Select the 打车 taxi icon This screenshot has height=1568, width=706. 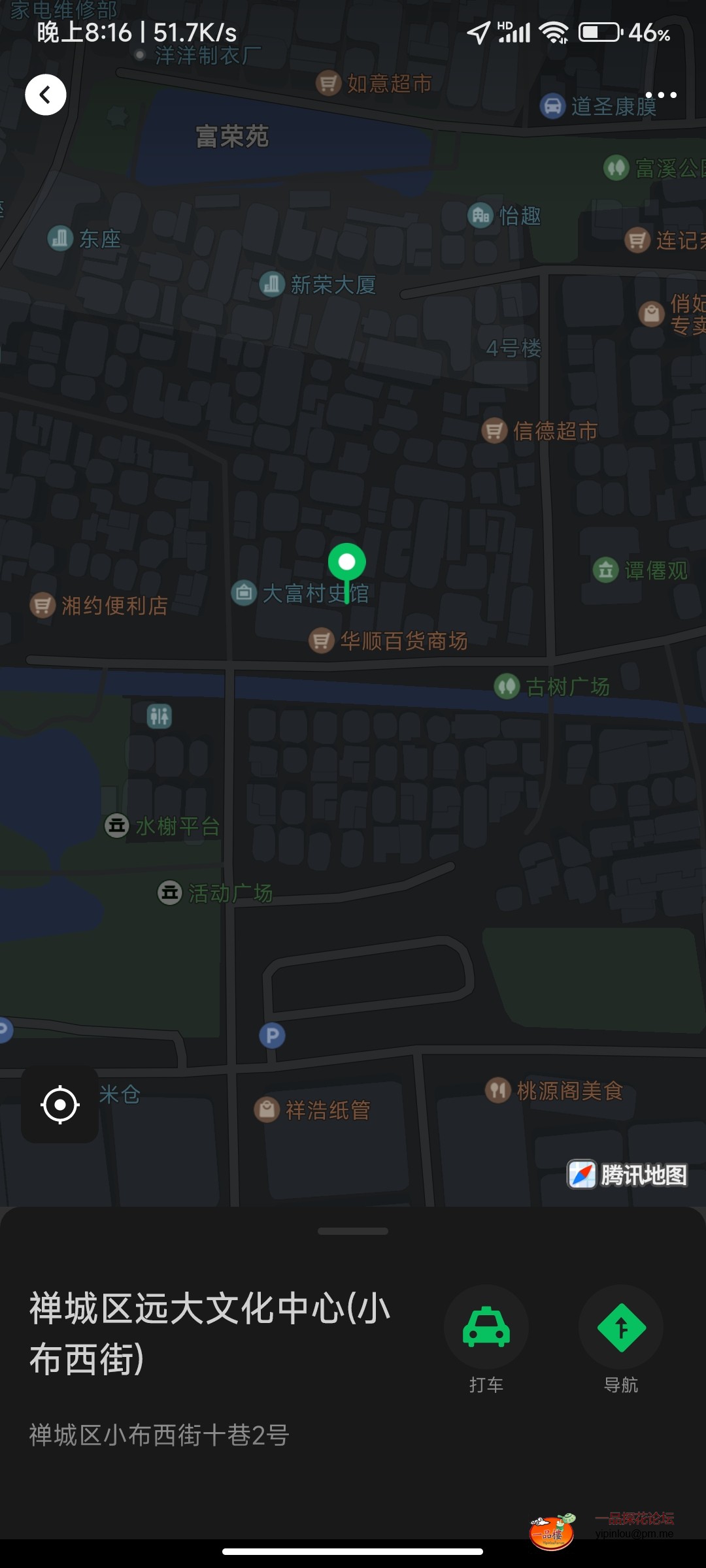click(486, 1326)
